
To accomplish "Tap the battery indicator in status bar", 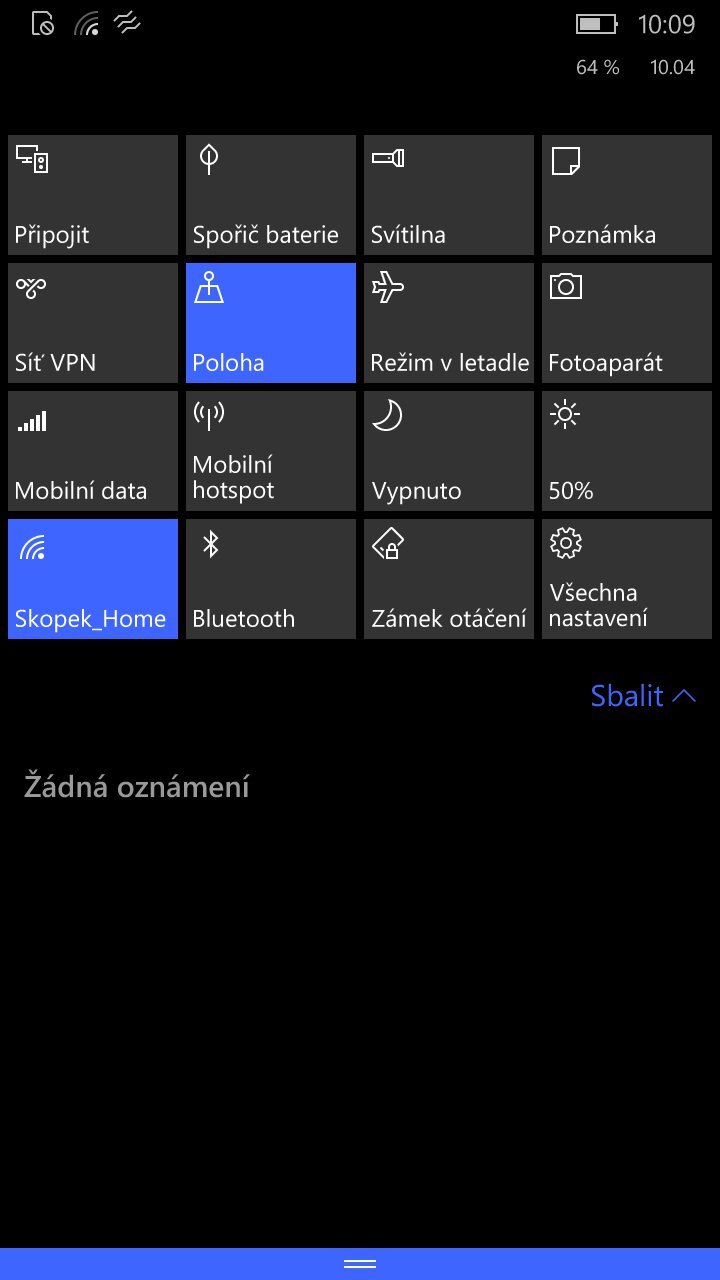I will pos(594,23).
